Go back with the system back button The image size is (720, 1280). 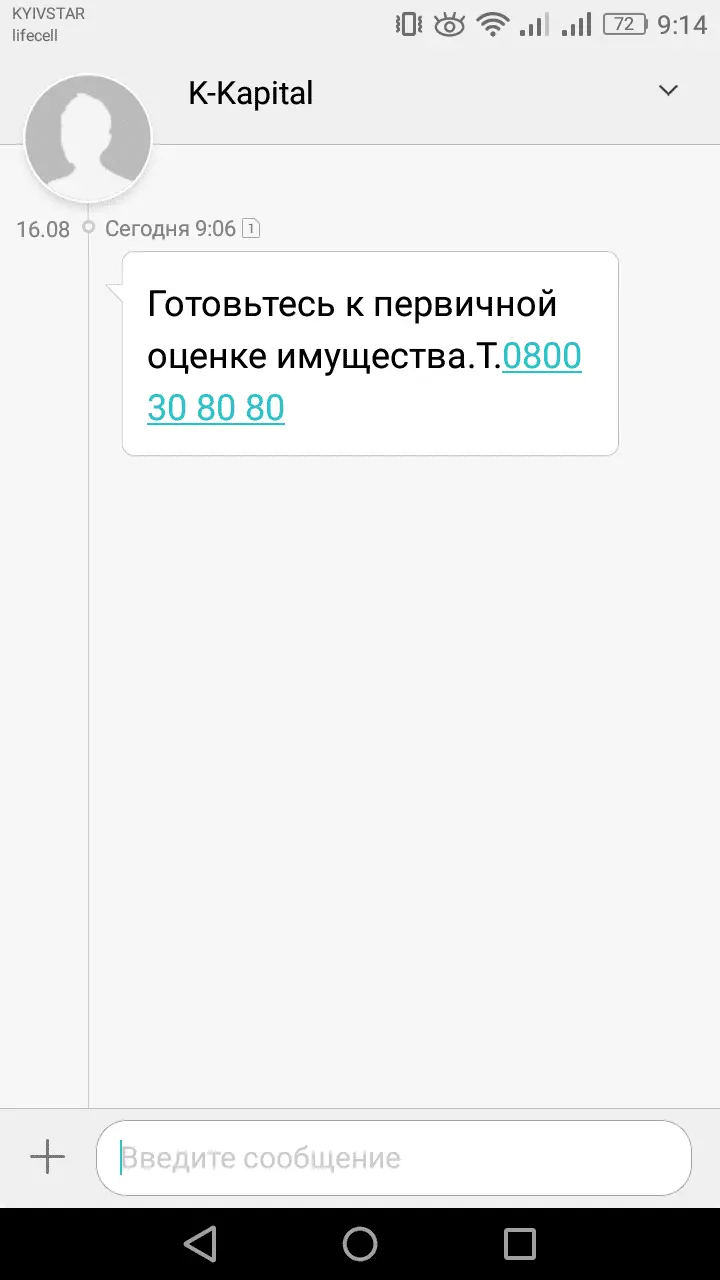(x=200, y=1244)
